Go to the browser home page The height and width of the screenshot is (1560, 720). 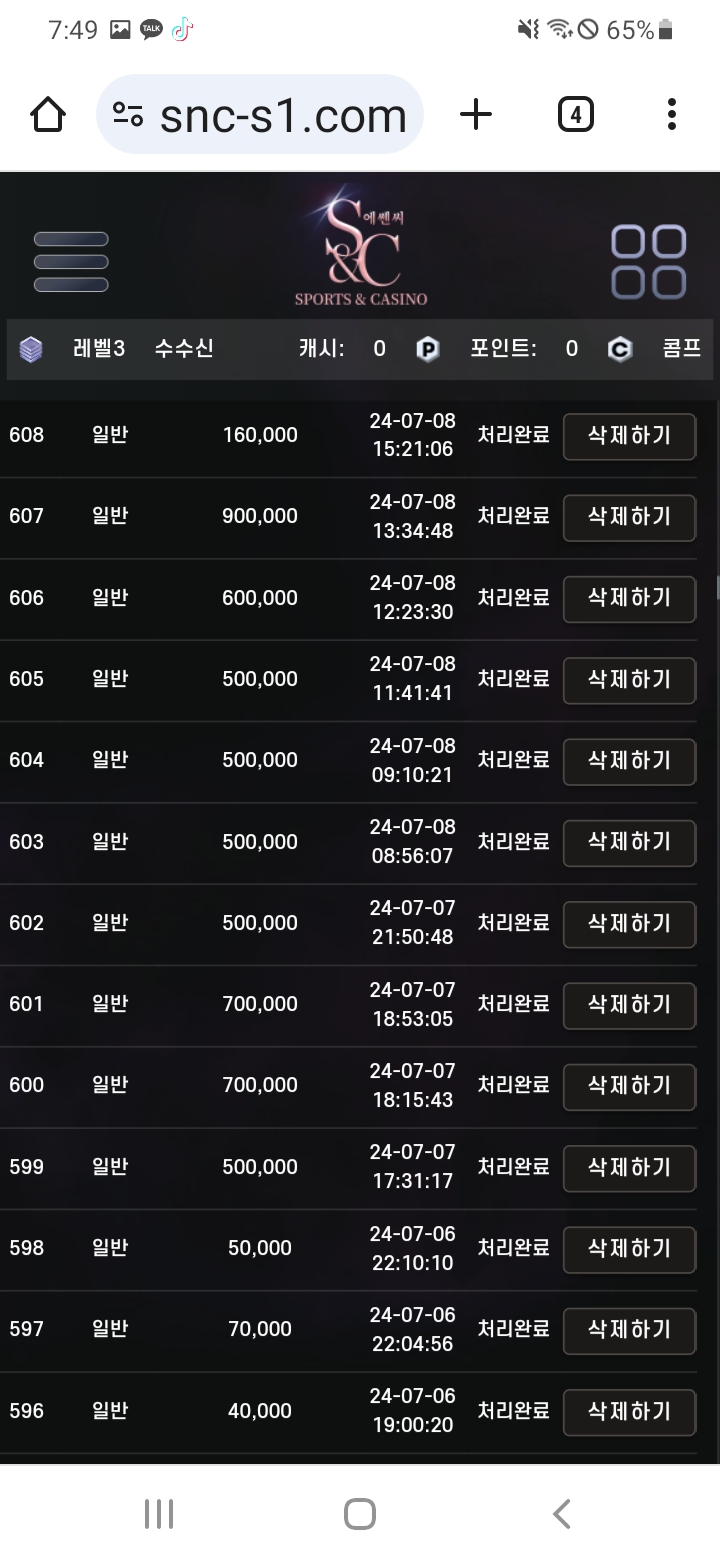click(x=48, y=115)
